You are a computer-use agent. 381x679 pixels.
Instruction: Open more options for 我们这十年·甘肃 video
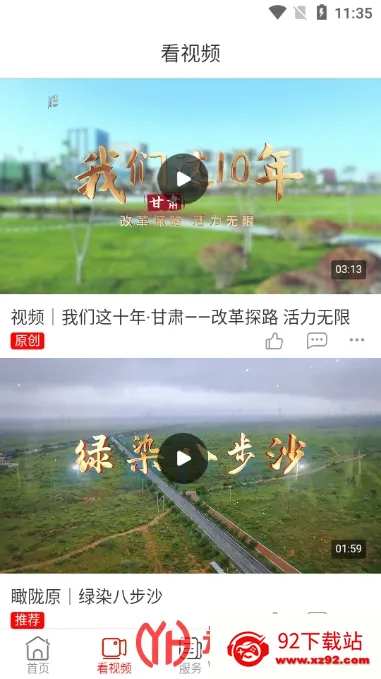click(357, 340)
